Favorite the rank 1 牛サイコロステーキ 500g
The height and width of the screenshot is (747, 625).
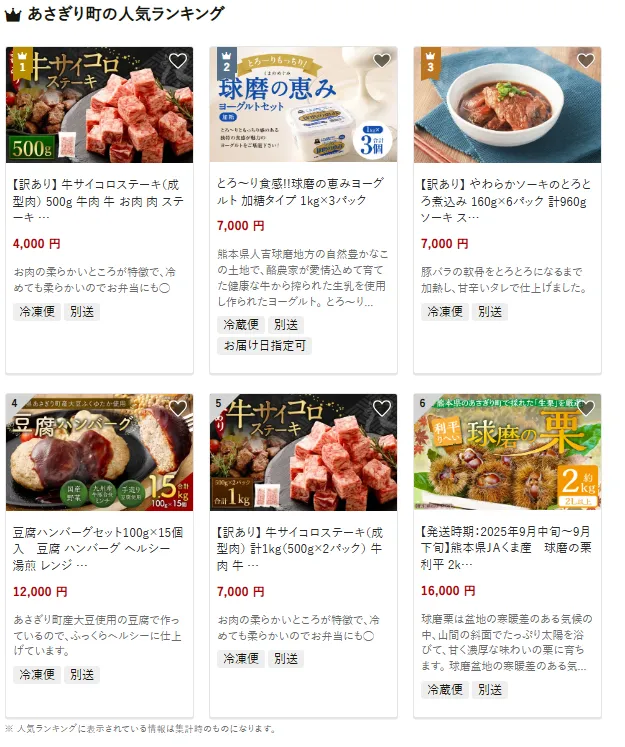coord(177,61)
